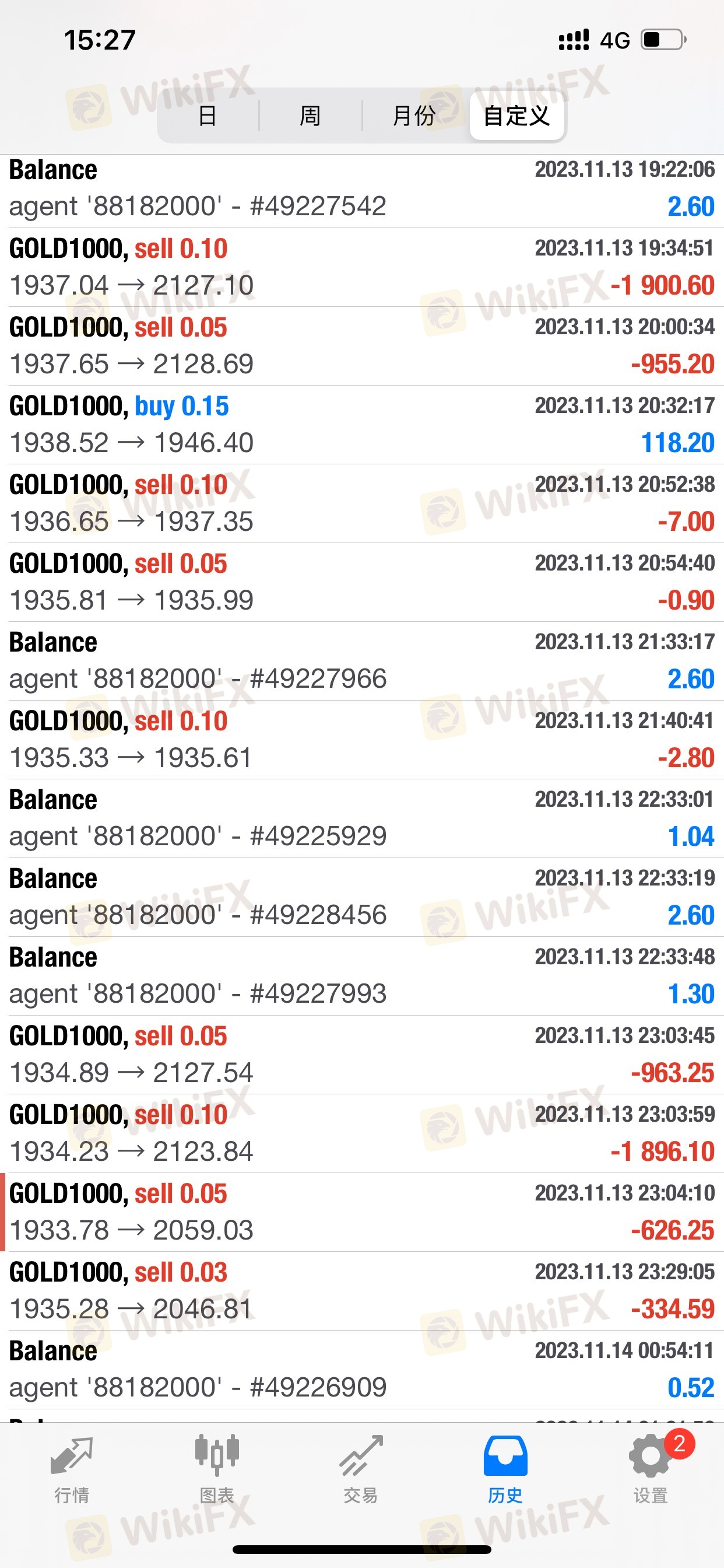Open the sell 0.03 trade losing -334.59
Viewport: 724px width, 1568px height.
point(362,1291)
